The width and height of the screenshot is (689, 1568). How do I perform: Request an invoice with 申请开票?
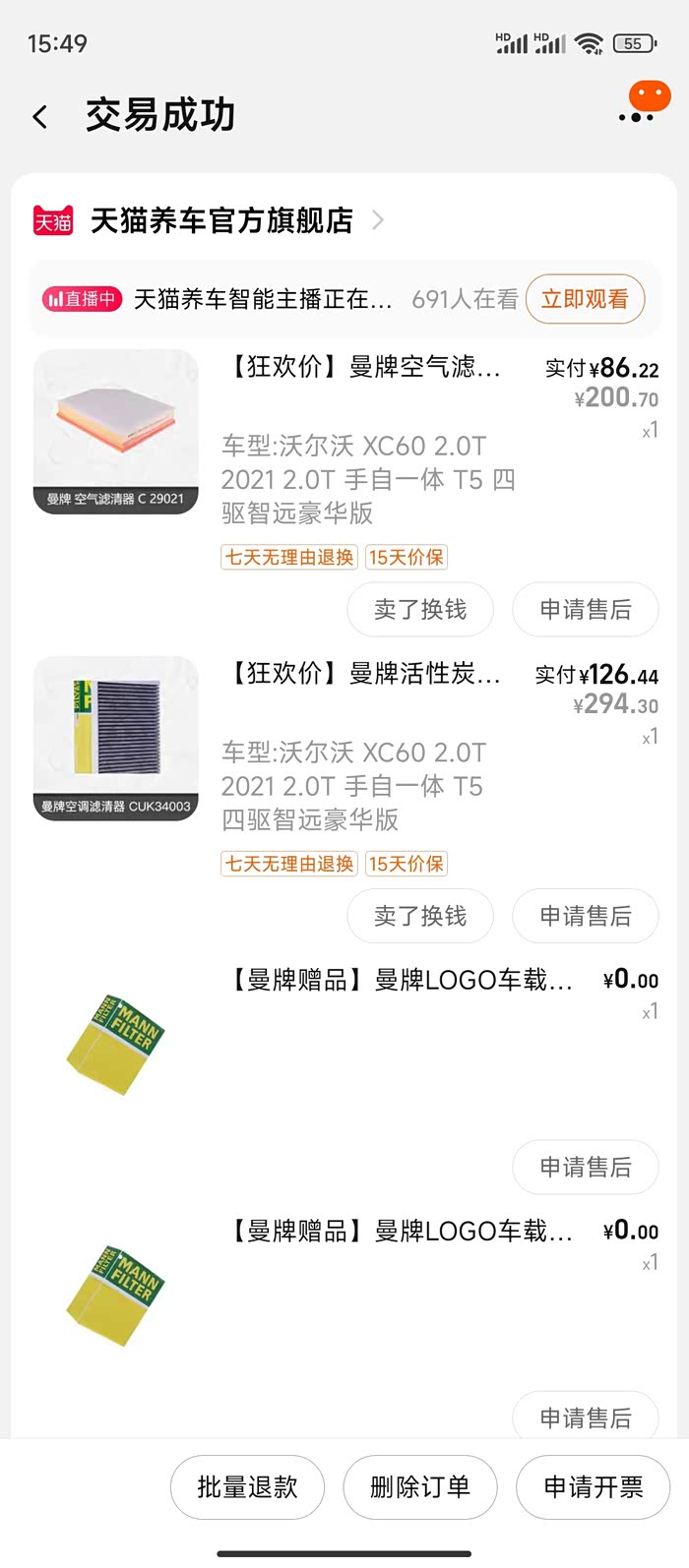(594, 1487)
